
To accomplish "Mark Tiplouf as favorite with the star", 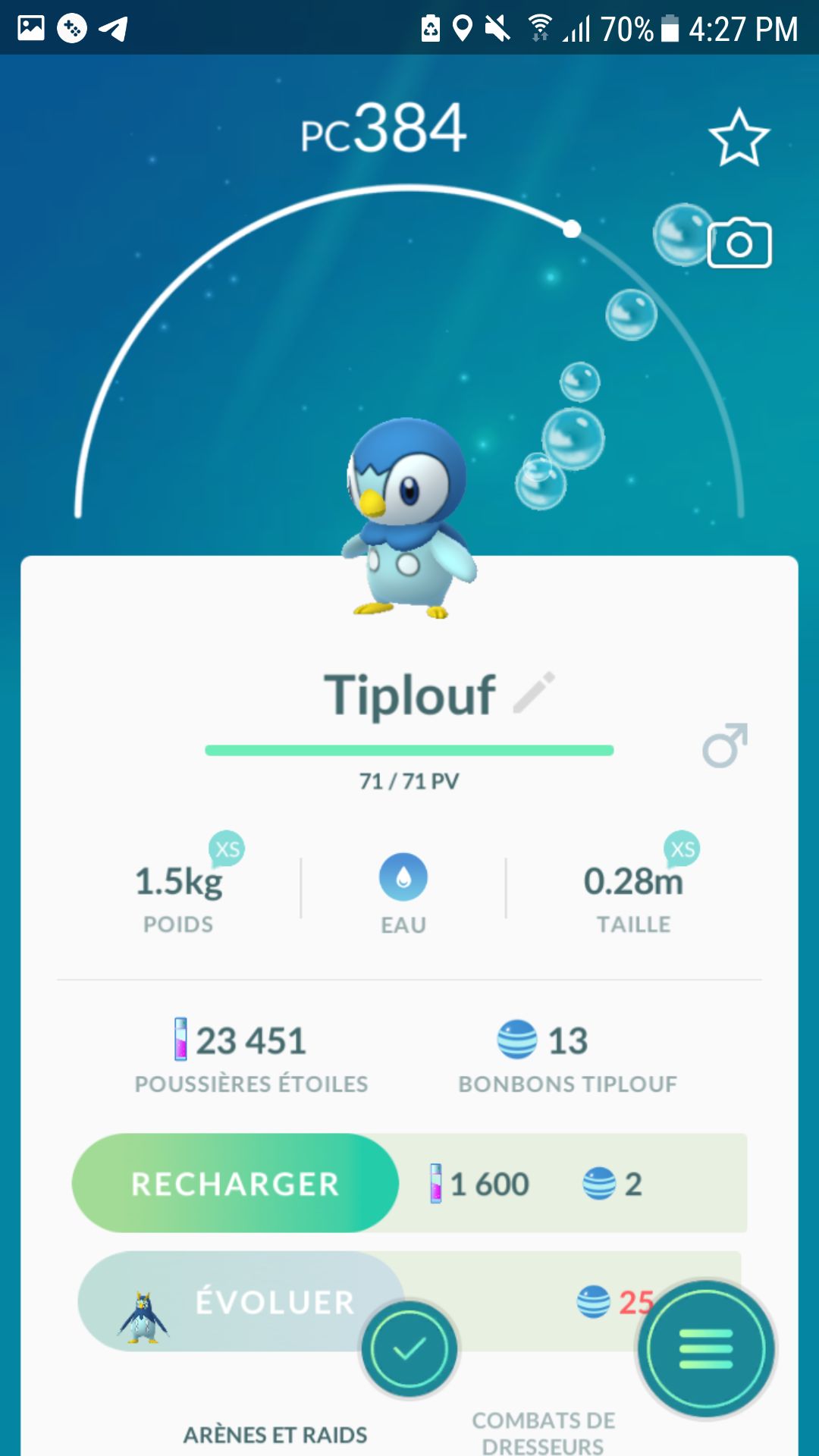I will tap(739, 138).
